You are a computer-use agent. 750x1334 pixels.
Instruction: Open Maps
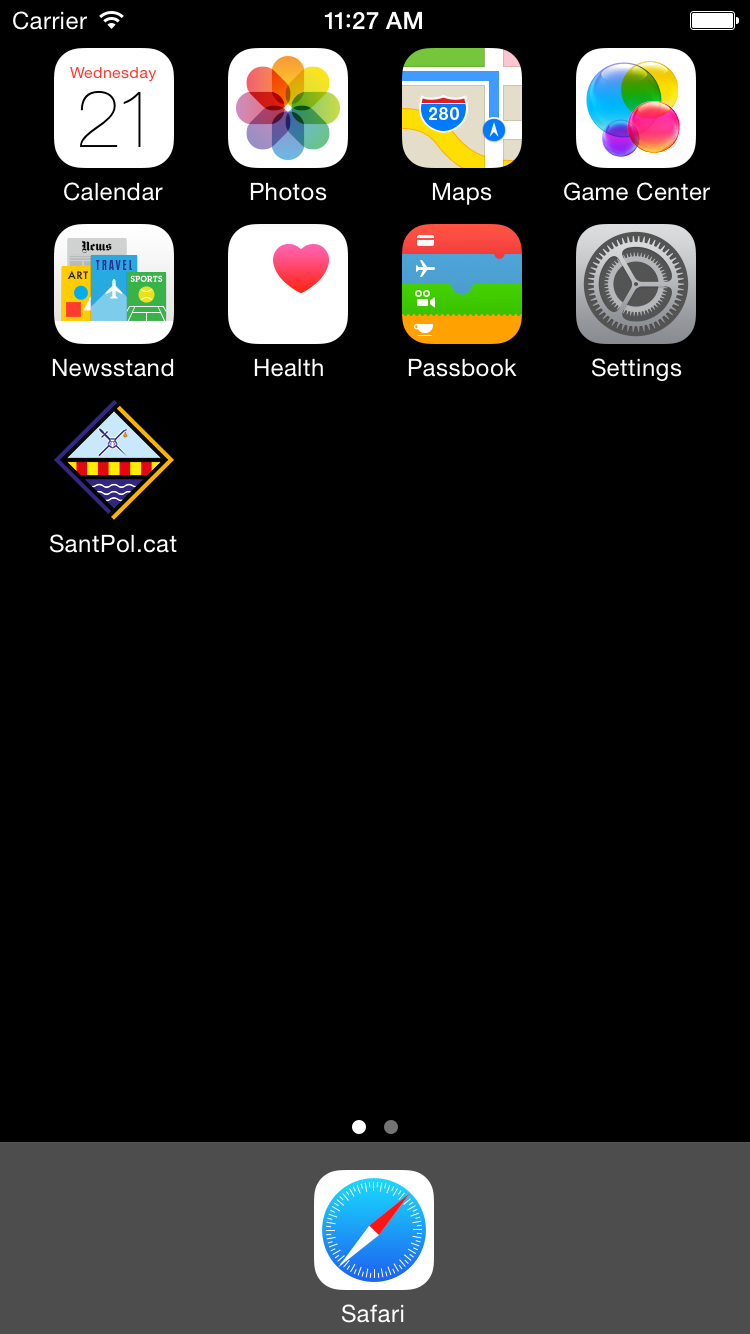[462, 108]
